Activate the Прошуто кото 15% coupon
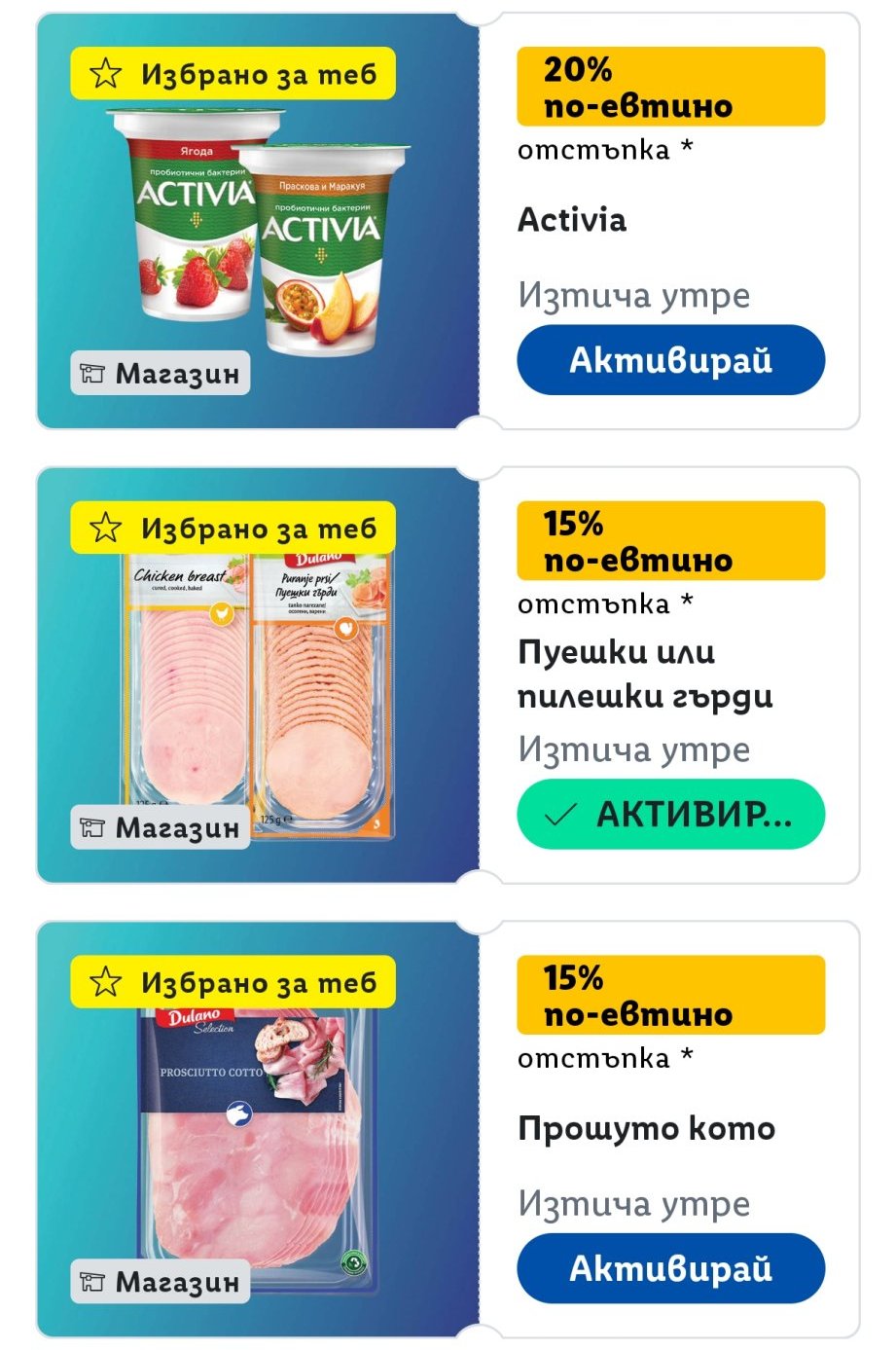The height and width of the screenshot is (1350, 896). point(670,1268)
